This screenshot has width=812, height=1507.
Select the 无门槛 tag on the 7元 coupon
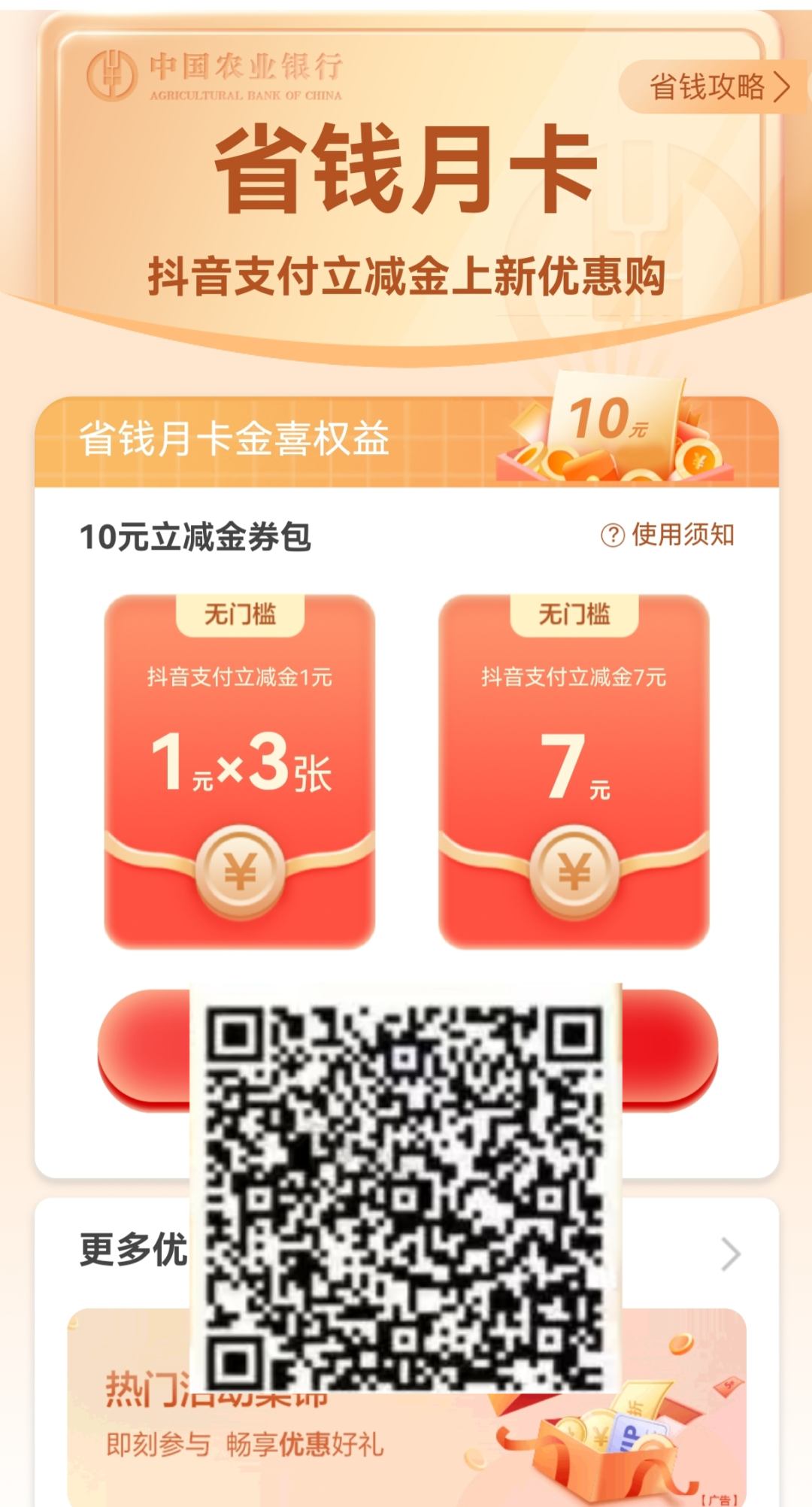point(573,614)
